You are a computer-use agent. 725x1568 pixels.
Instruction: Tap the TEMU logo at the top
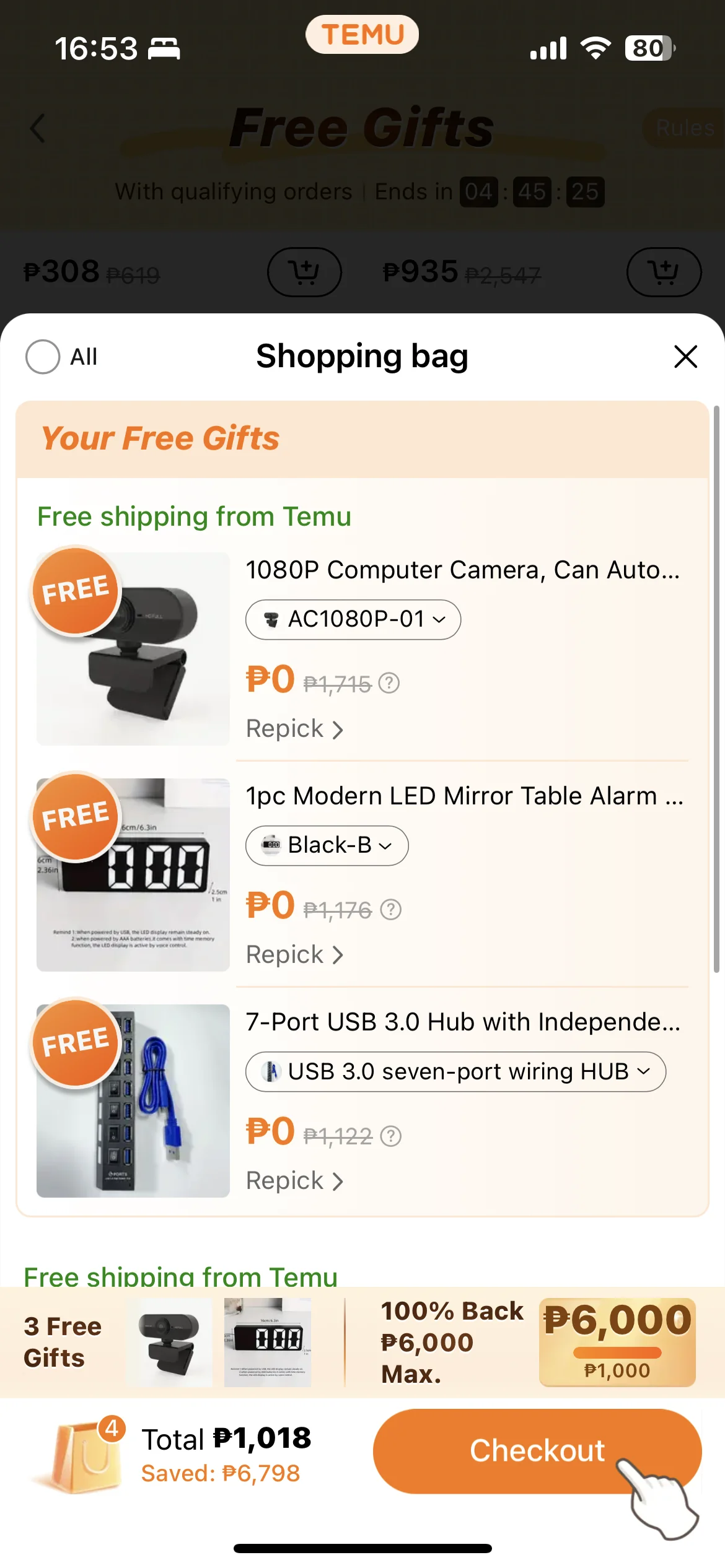coord(362,35)
